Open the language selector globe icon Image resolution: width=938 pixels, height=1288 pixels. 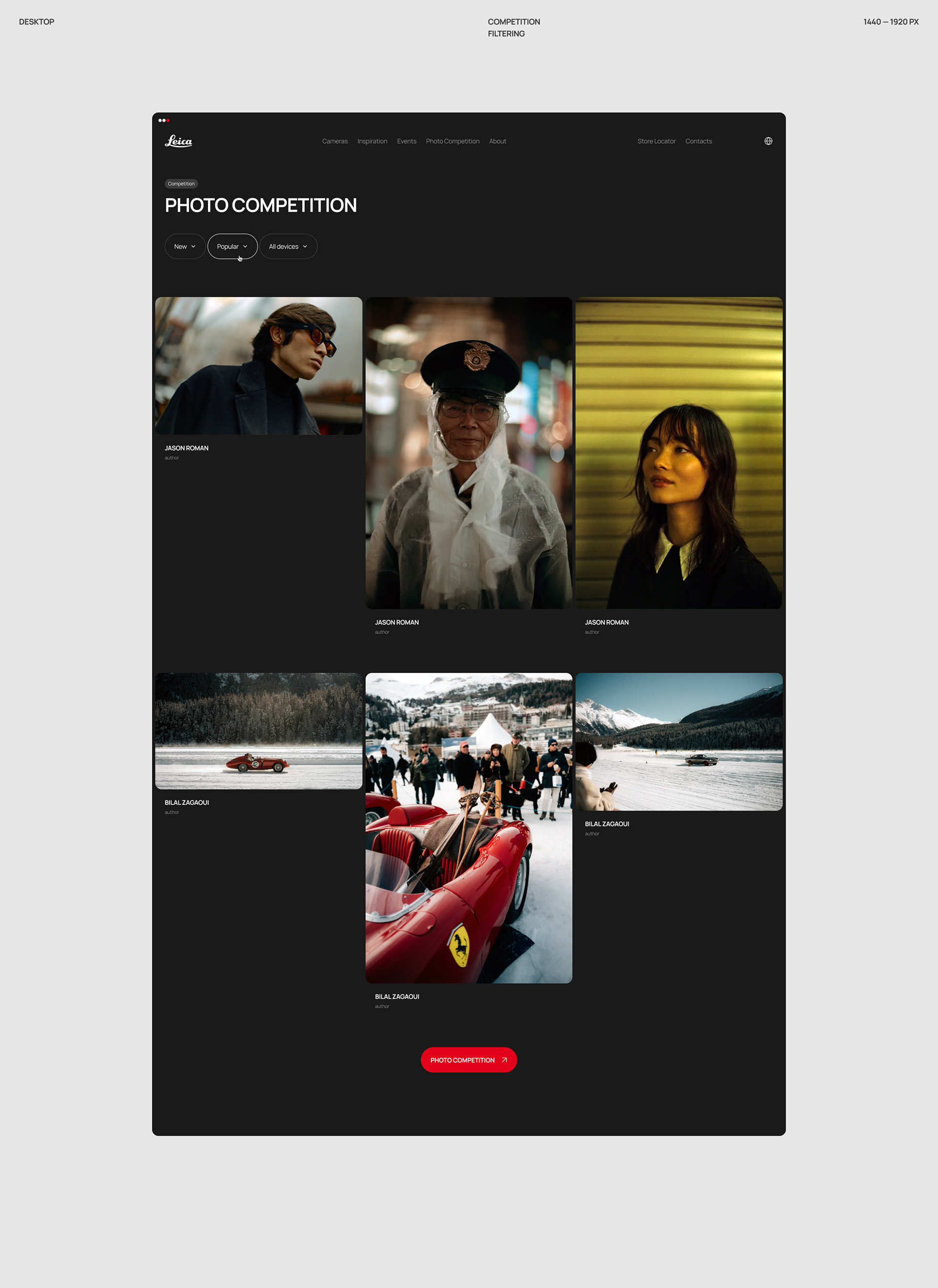[768, 141]
